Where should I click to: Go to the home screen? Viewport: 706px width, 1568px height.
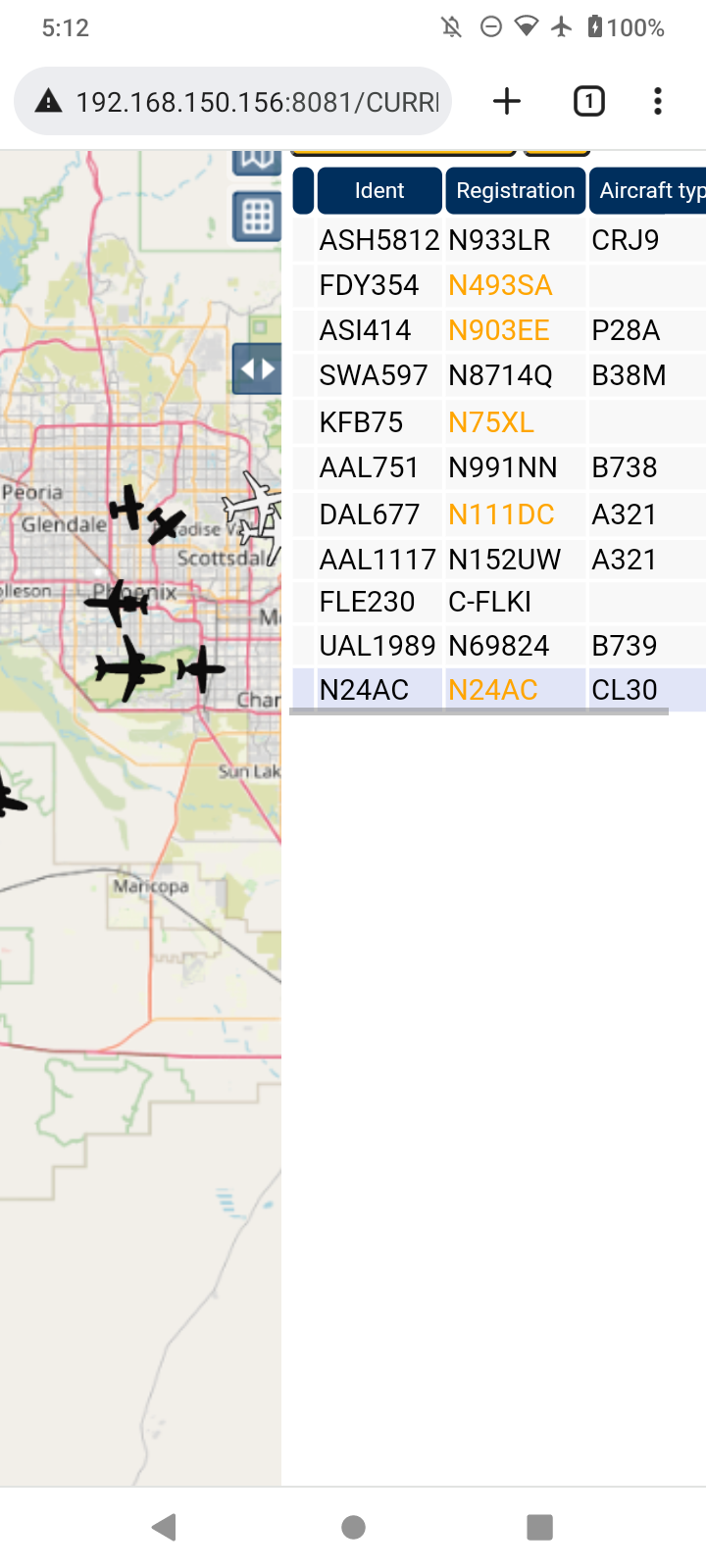[353, 1527]
